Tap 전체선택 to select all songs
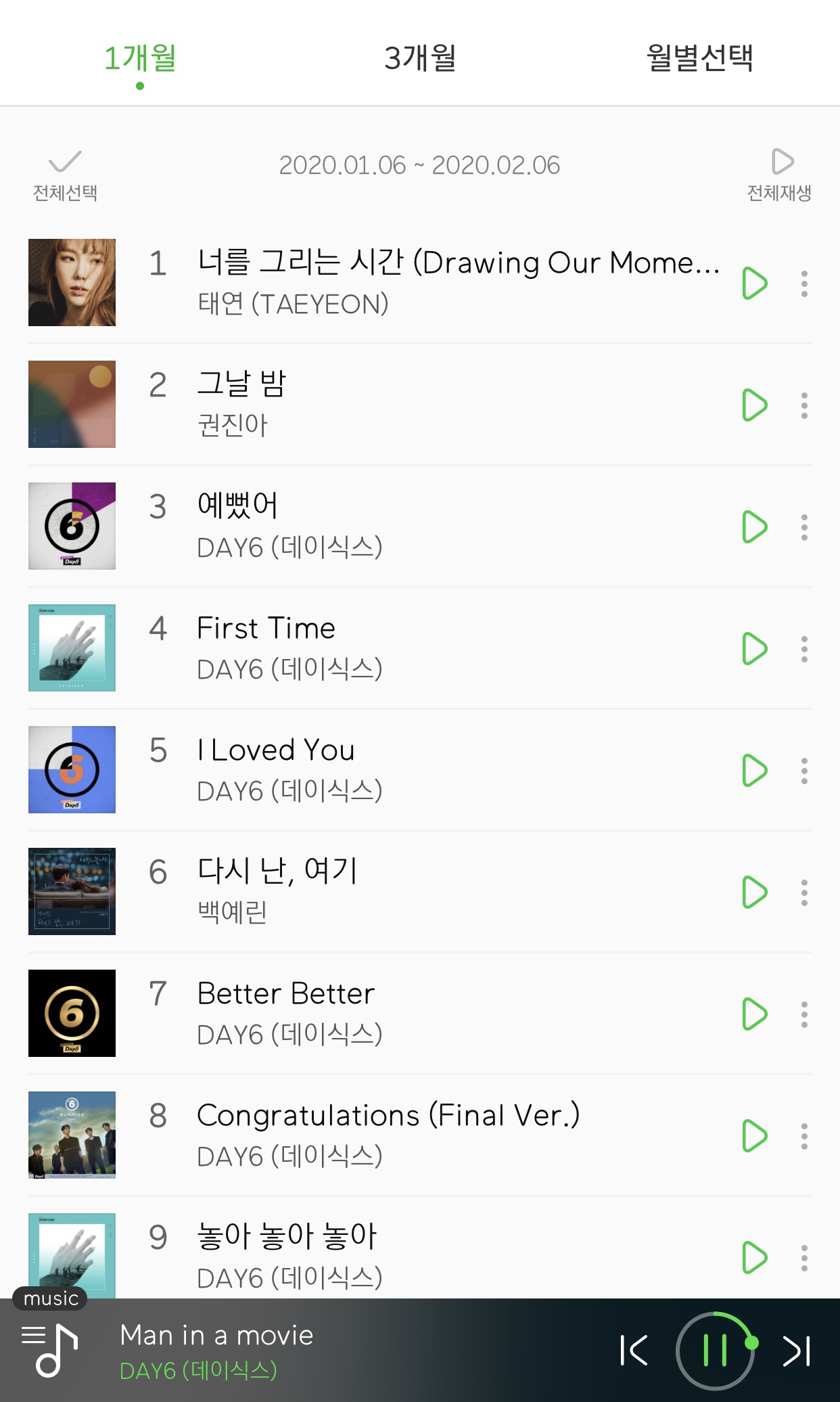The width and height of the screenshot is (840, 1402). [x=65, y=175]
